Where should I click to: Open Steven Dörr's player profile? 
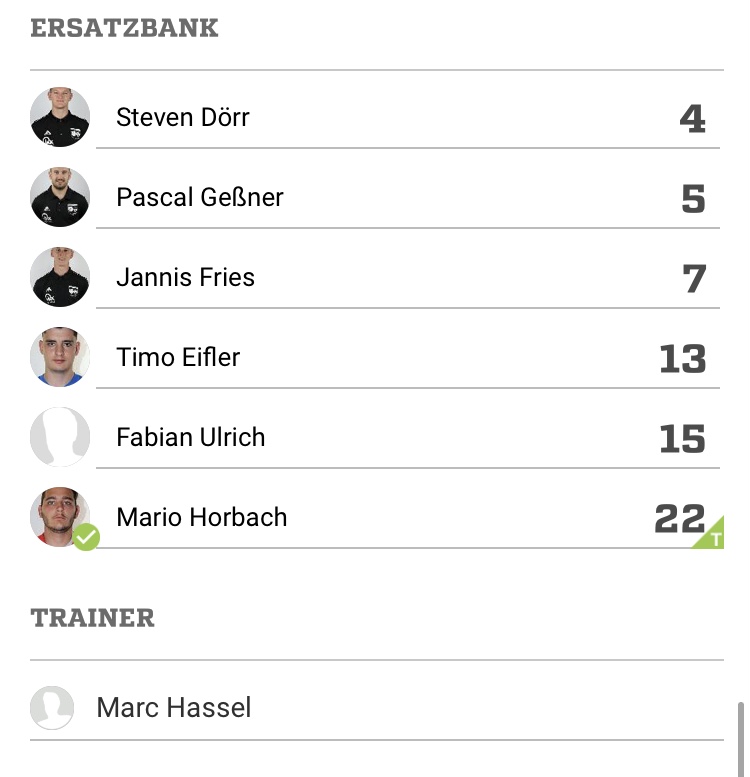point(376,117)
